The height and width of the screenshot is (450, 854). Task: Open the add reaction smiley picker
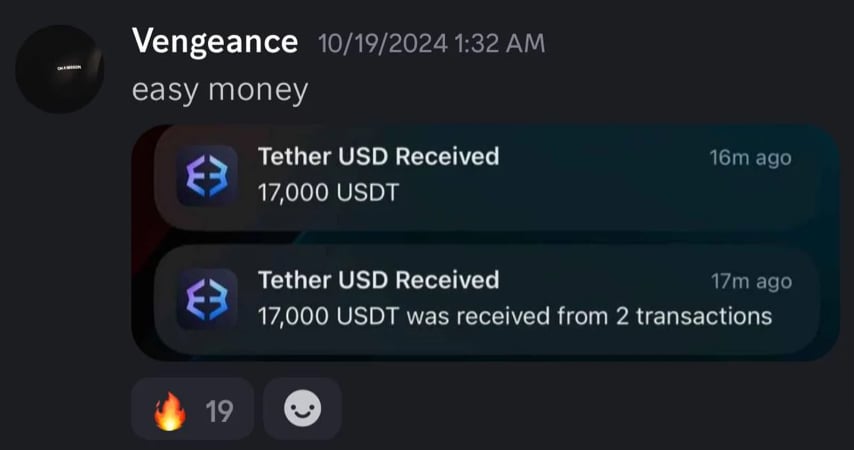pyautogui.click(x=302, y=409)
